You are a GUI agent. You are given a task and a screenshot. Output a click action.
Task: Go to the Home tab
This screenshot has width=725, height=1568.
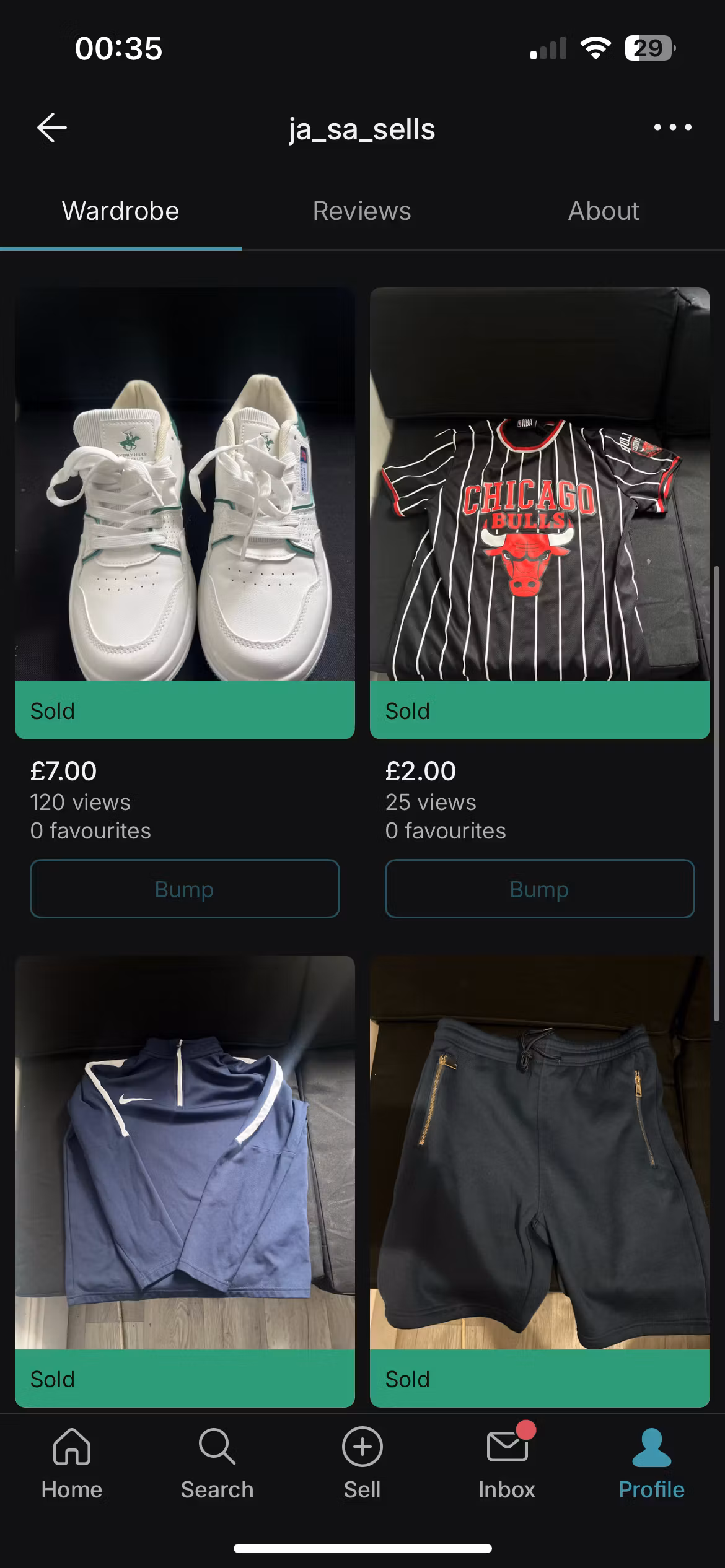[72, 1463]
